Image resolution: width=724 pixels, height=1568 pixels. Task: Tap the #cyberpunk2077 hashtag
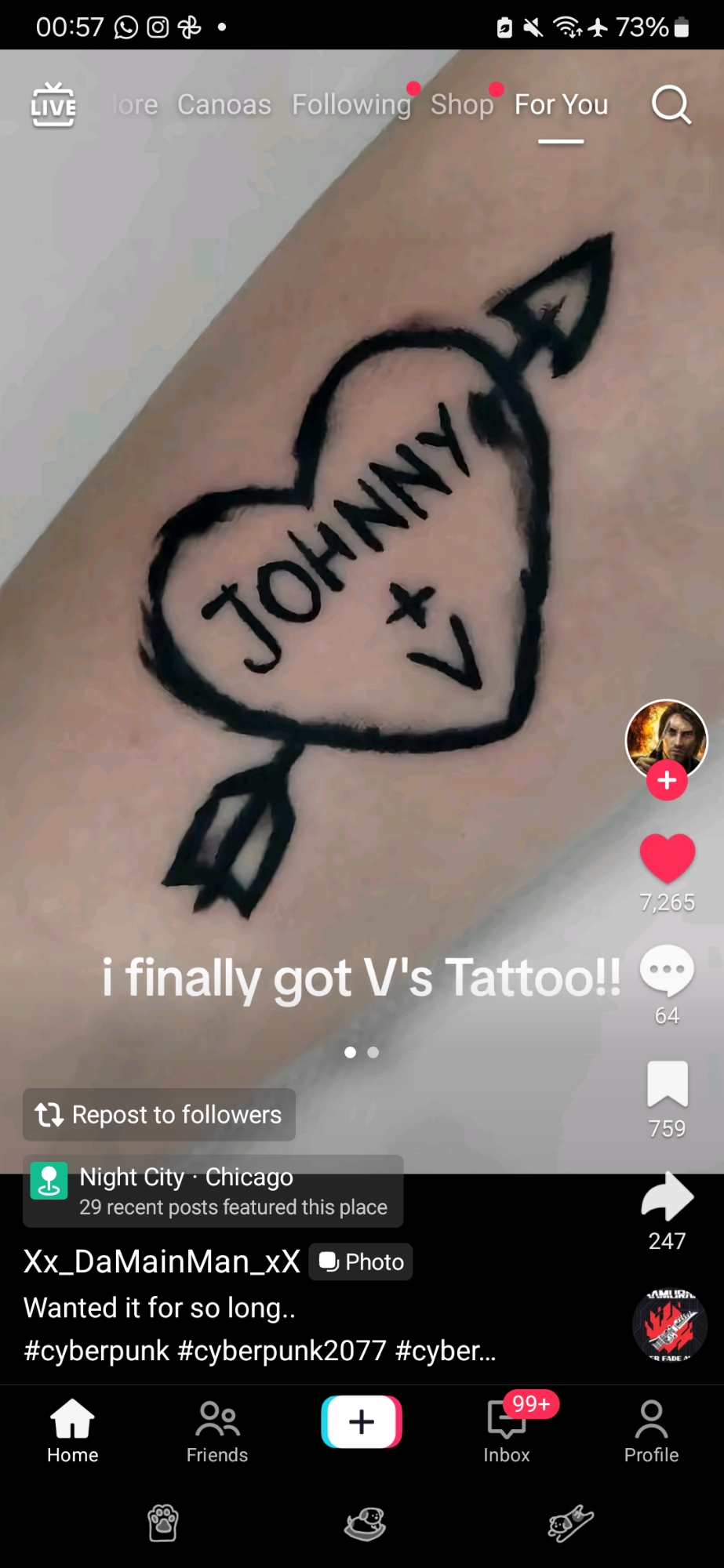[x=282, y=1351]
